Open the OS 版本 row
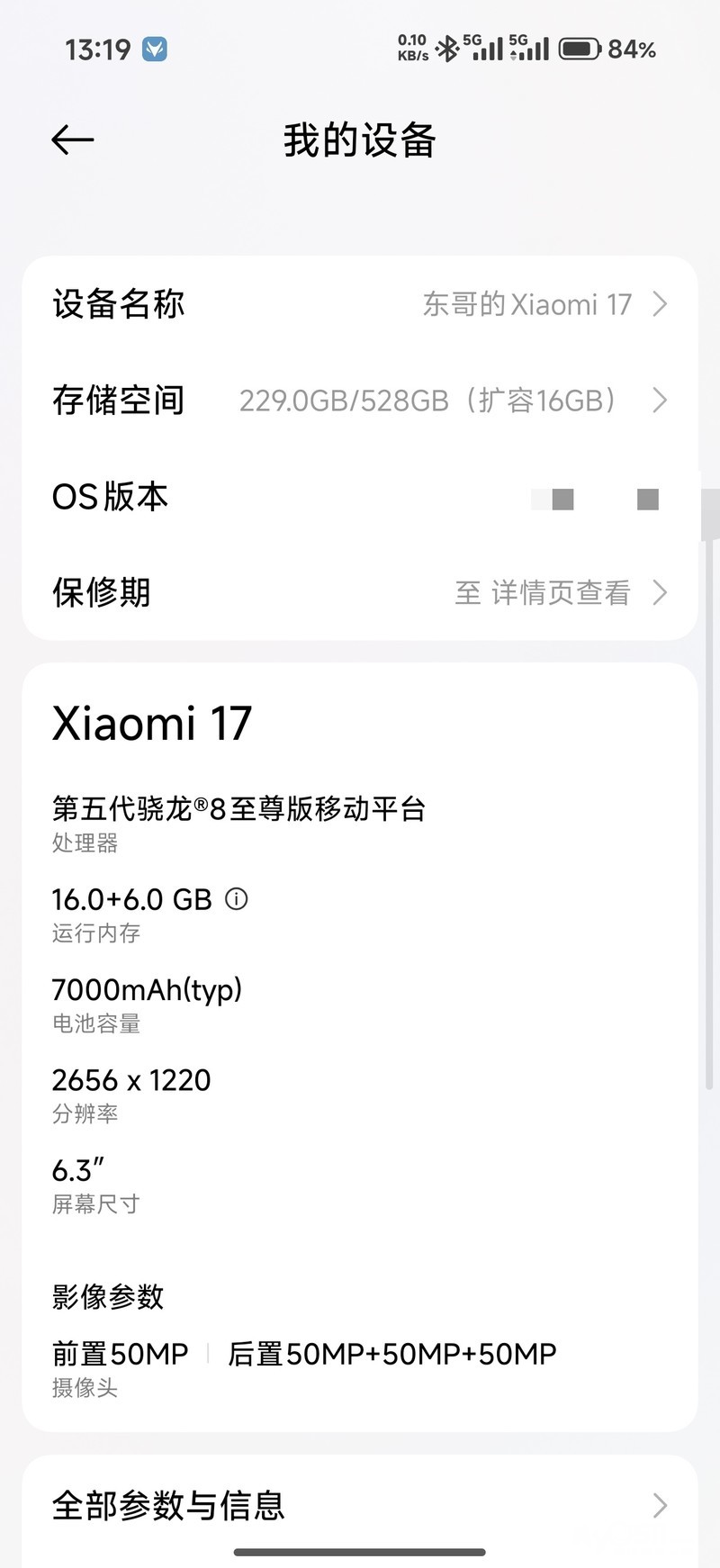Viewport: 720px width, 1568px height. pos(360,497)
